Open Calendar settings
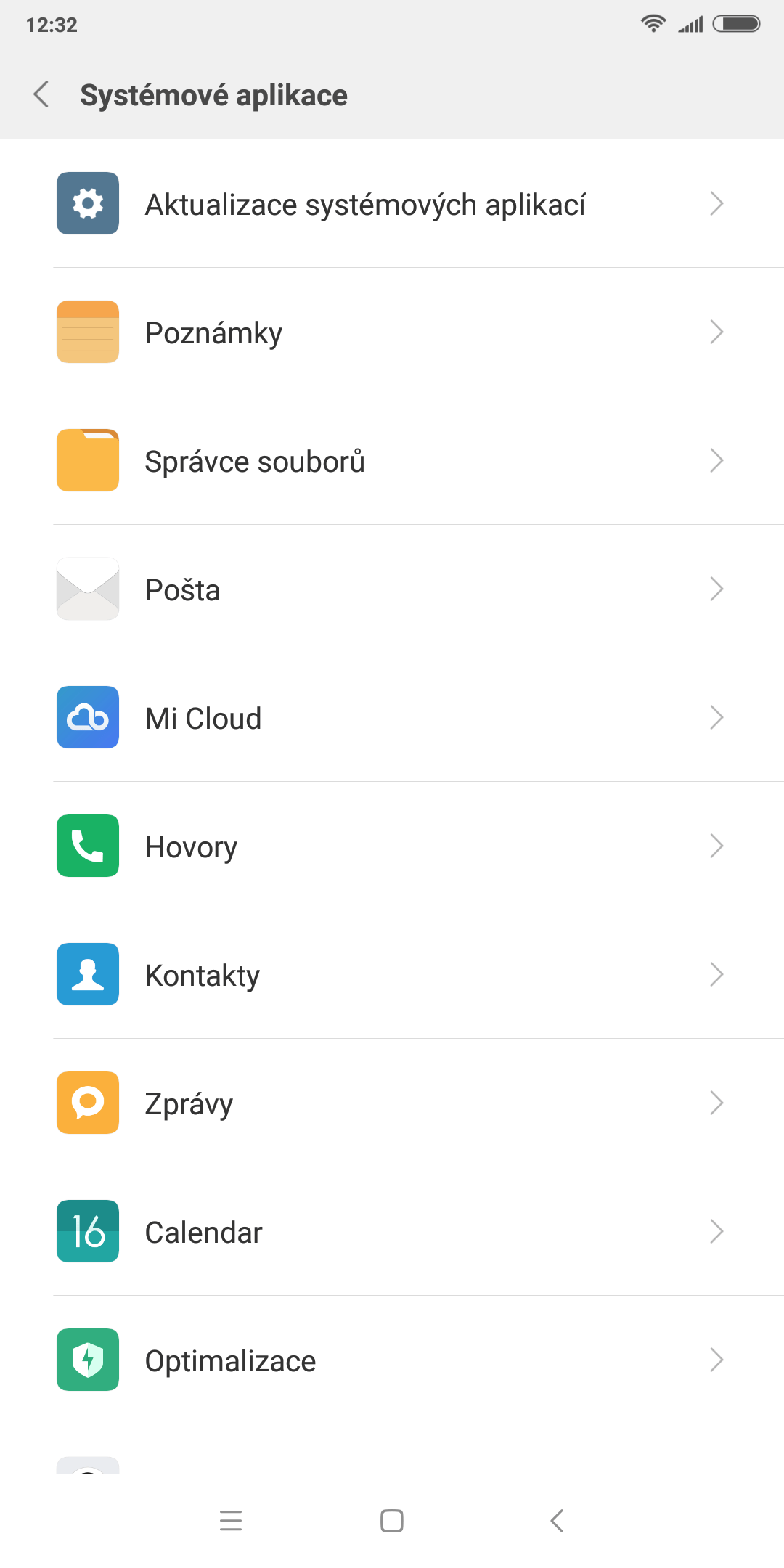Image resolution: width=784 pixels, height=1568 pixels. pos(392,1231)
